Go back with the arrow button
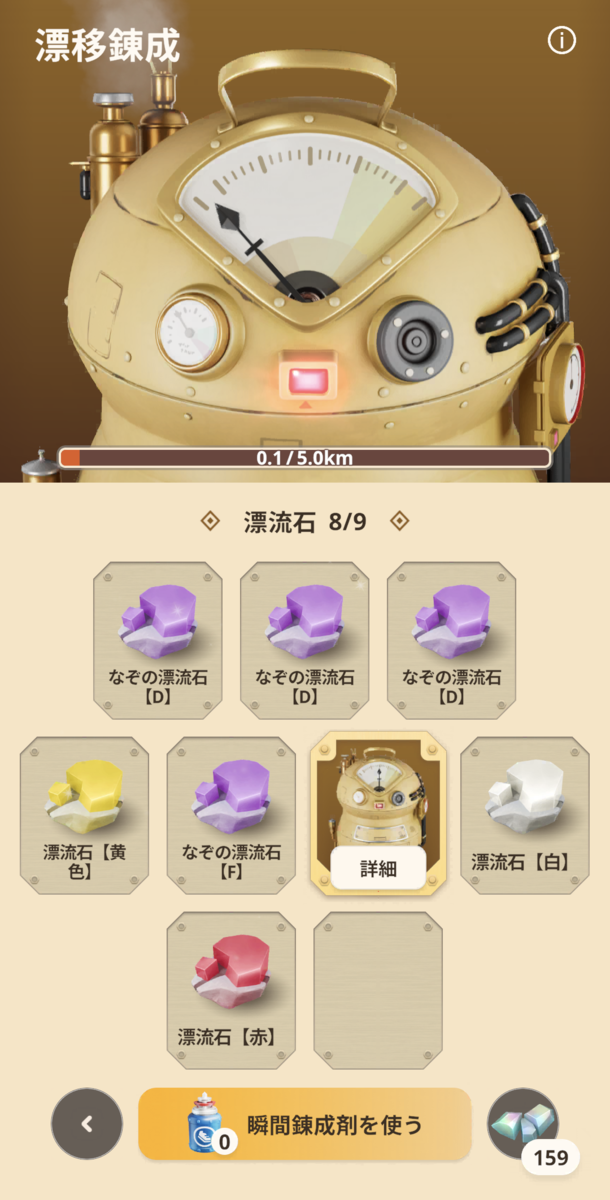The image size is (610, 1200). tap(87, 1124)
